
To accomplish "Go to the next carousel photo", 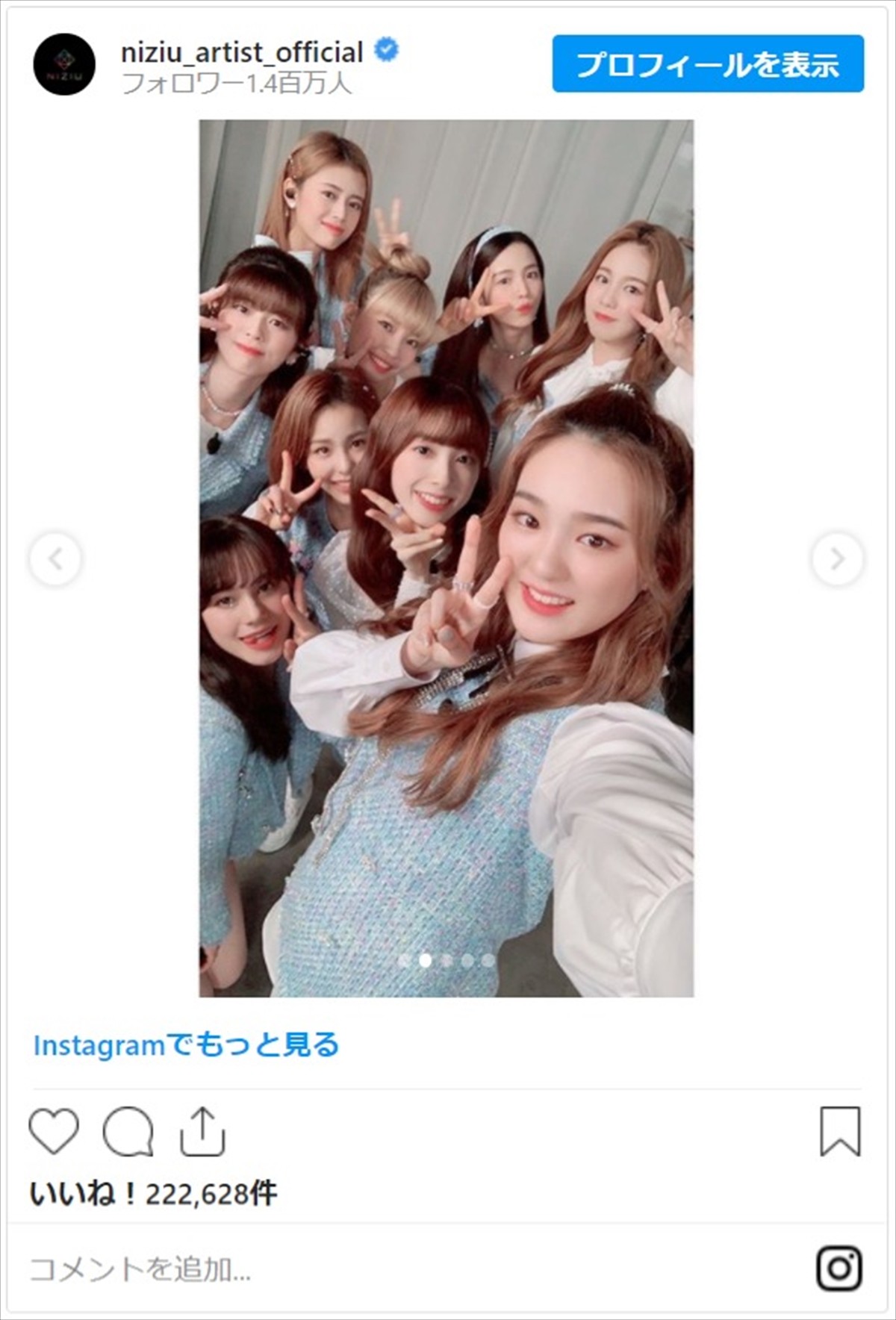I will pos(837,558).
